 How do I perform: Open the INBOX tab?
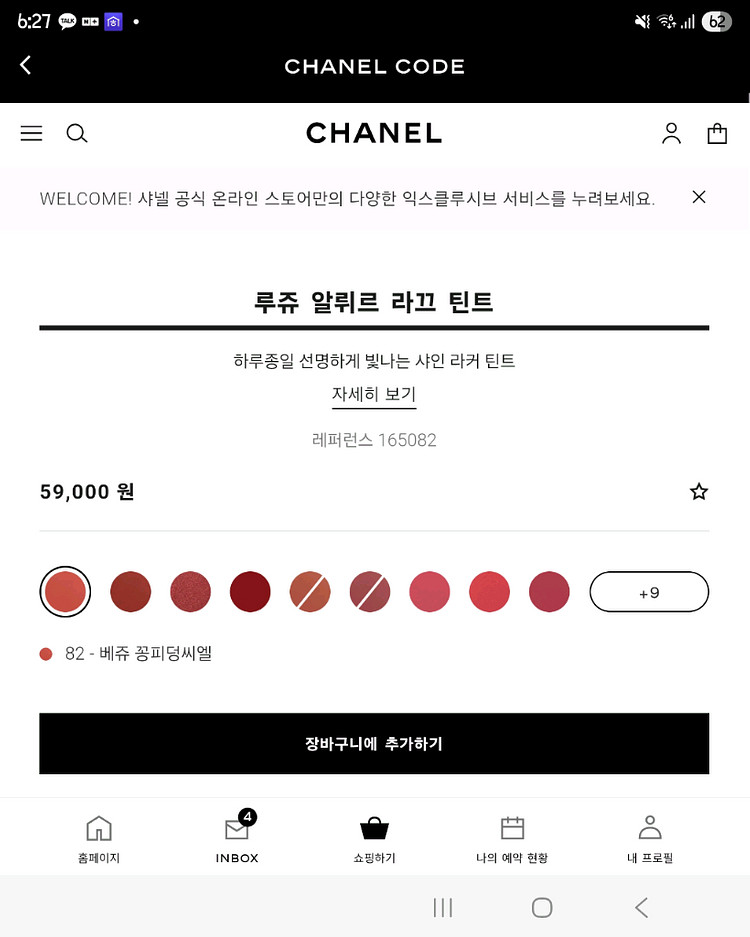pos(237,838)
